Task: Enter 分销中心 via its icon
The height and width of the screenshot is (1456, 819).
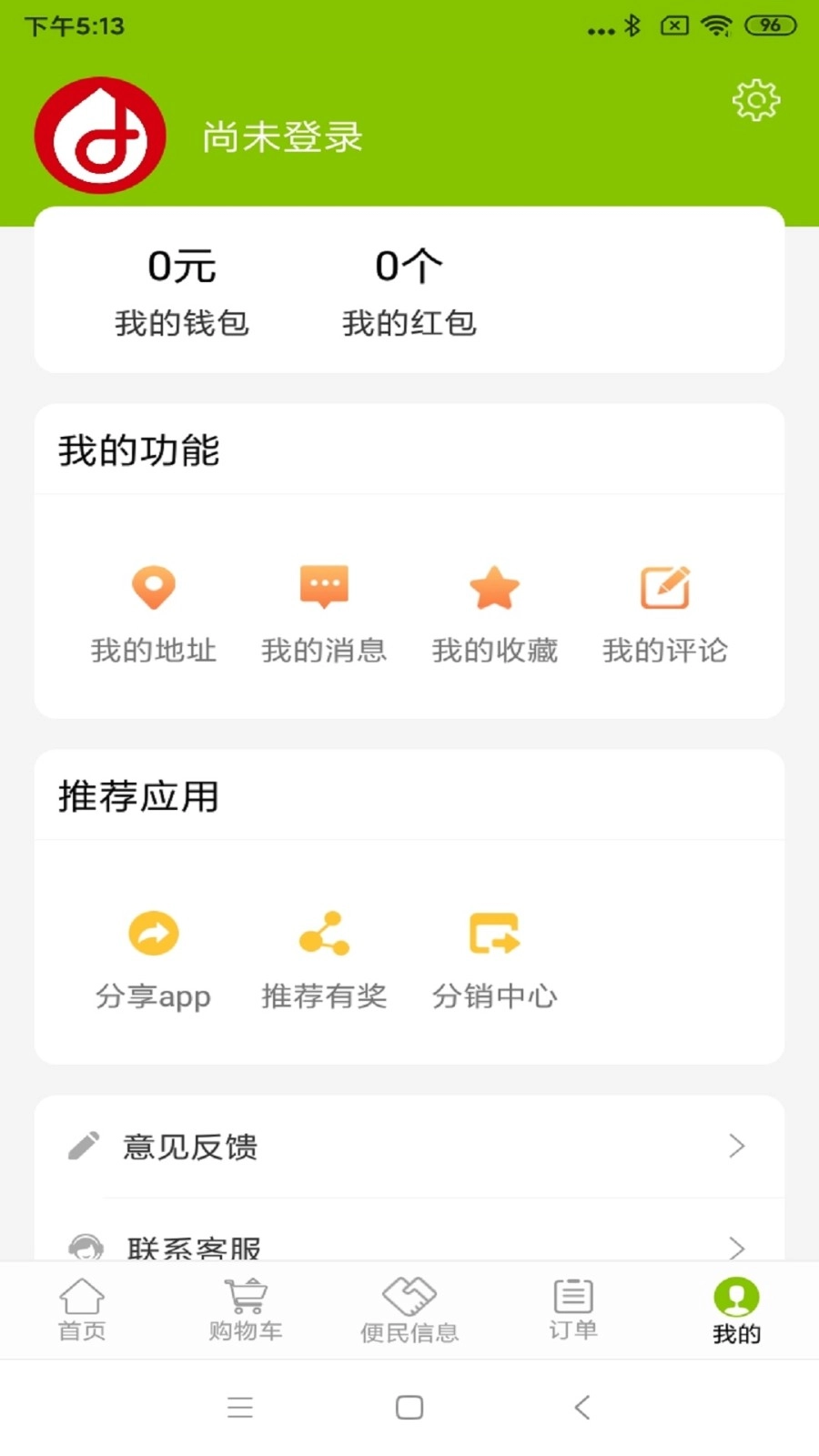Action: pyautogui.click(x=494, y=933)
